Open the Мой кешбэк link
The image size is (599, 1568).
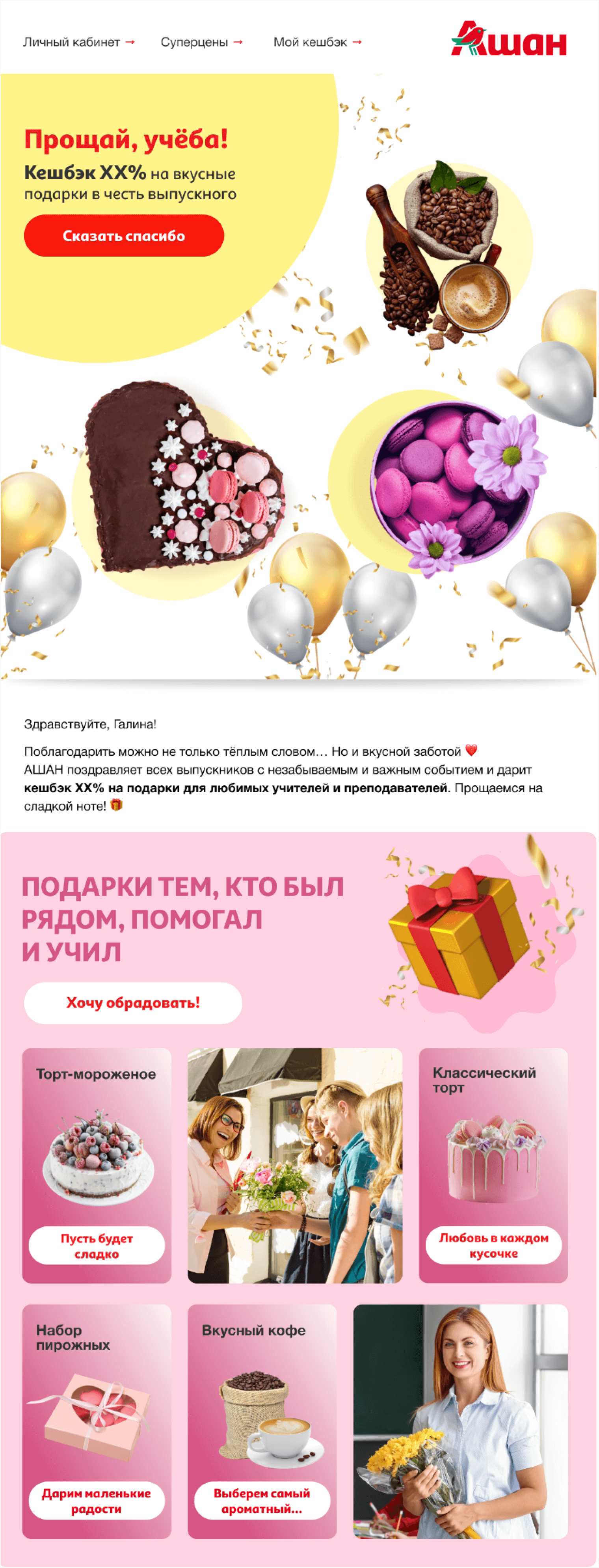pyautogui.click(x=317, y=42)
